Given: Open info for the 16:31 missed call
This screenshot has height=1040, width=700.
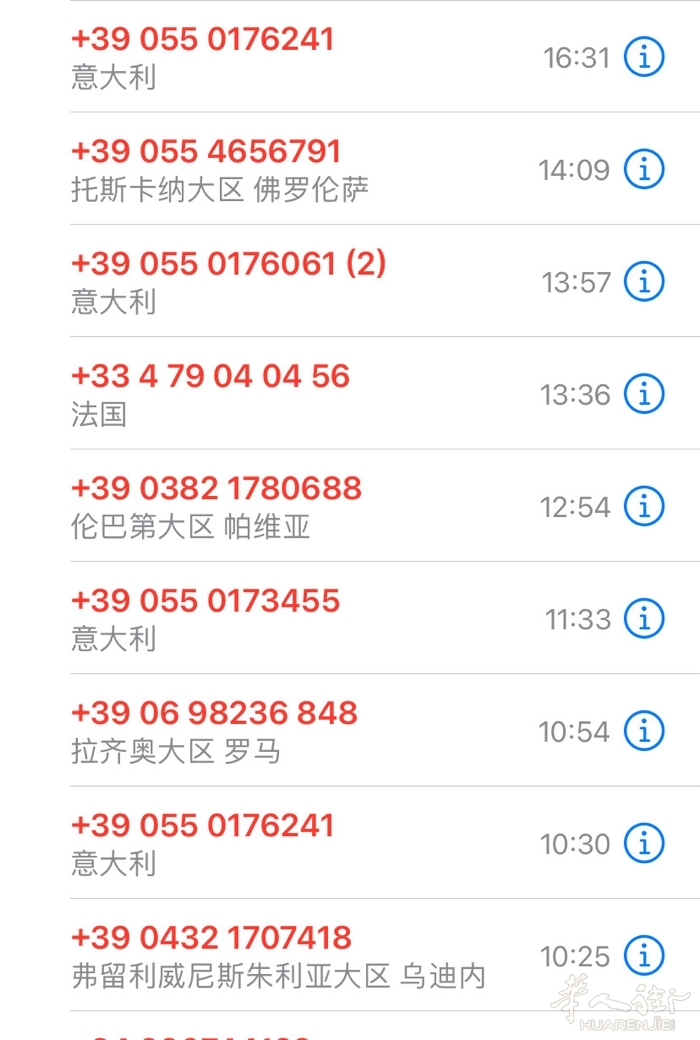Looking at the screenshot, I should coord(644,58).
